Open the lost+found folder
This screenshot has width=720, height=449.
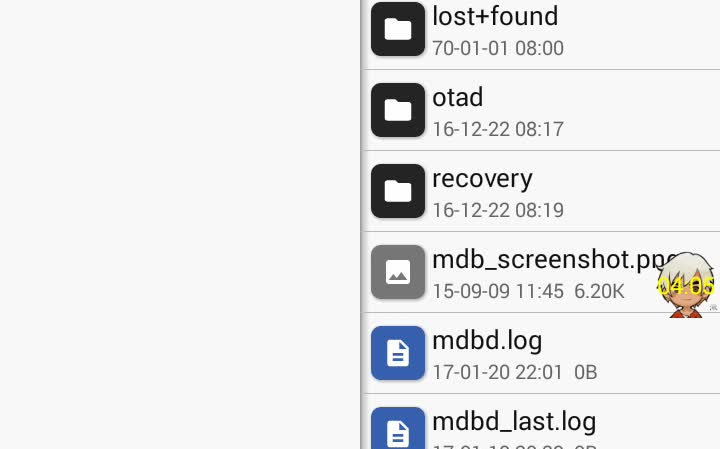(495, 30)
